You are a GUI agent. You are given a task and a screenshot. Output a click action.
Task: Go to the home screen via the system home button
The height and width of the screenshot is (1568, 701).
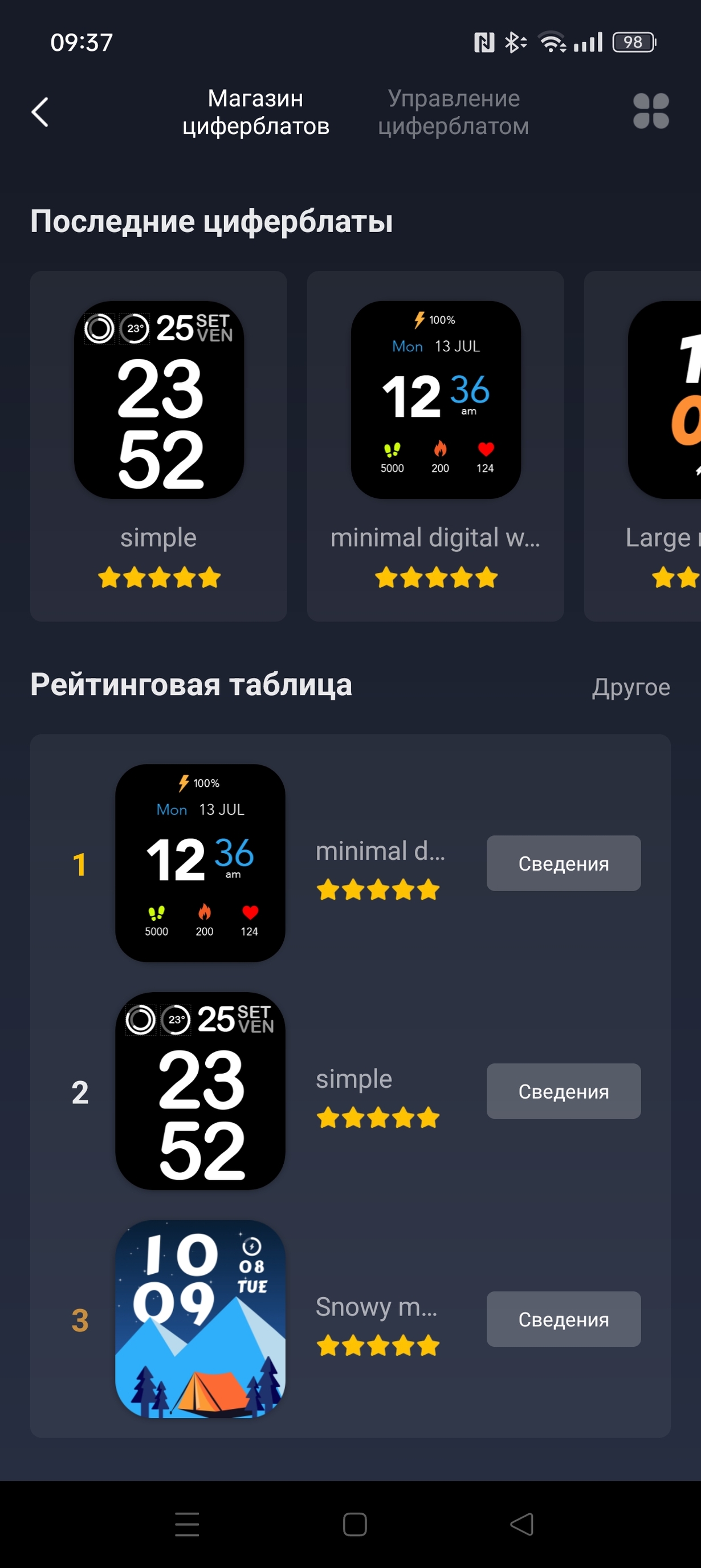point(354,1524)
